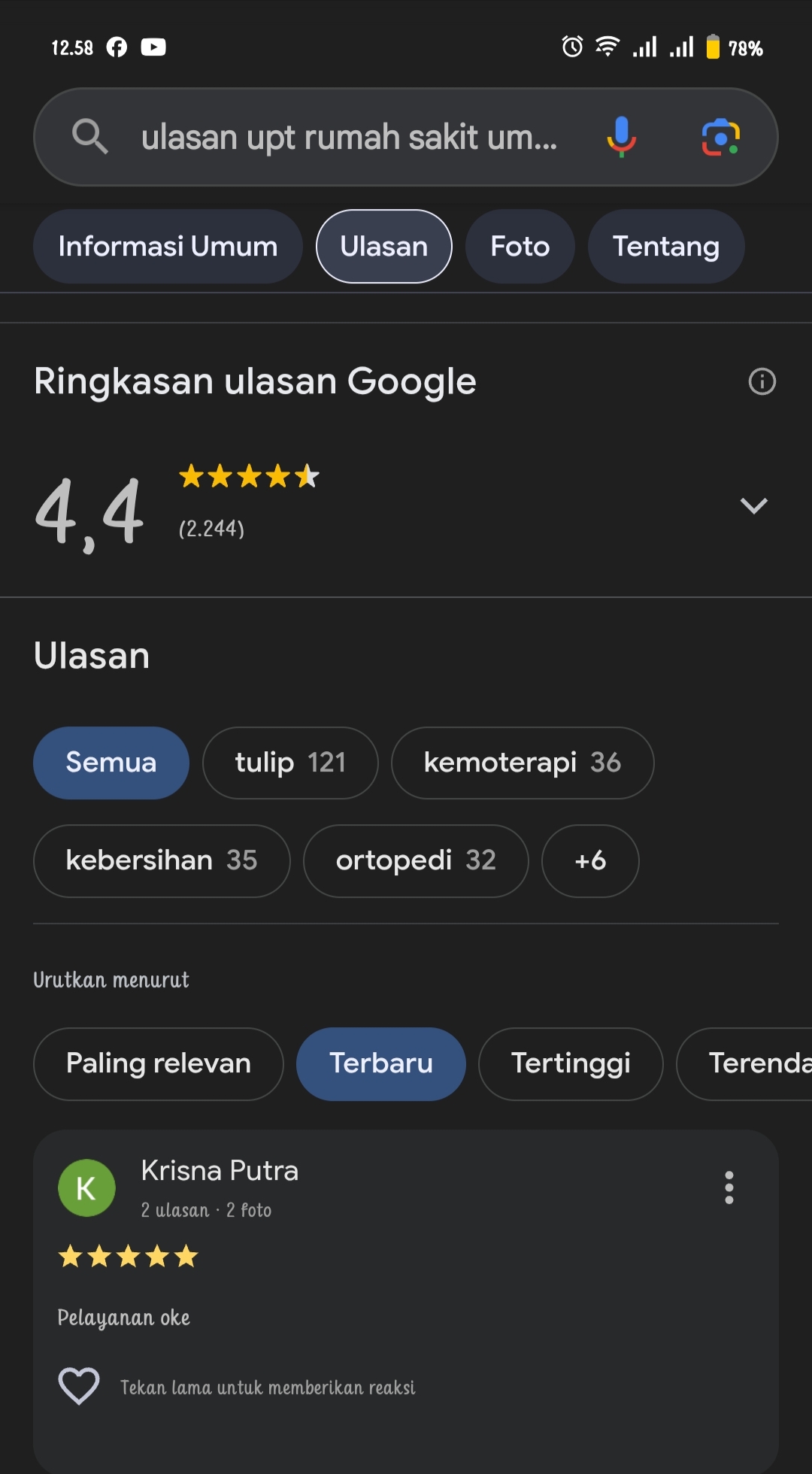Switch to the Foto tab
Screen dimensions: 812x1474
(520, 247)
